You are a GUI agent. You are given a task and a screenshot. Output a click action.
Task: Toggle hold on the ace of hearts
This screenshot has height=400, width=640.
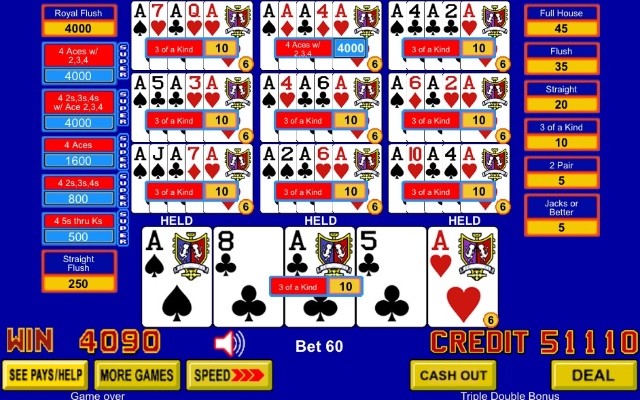coord(463,277)
